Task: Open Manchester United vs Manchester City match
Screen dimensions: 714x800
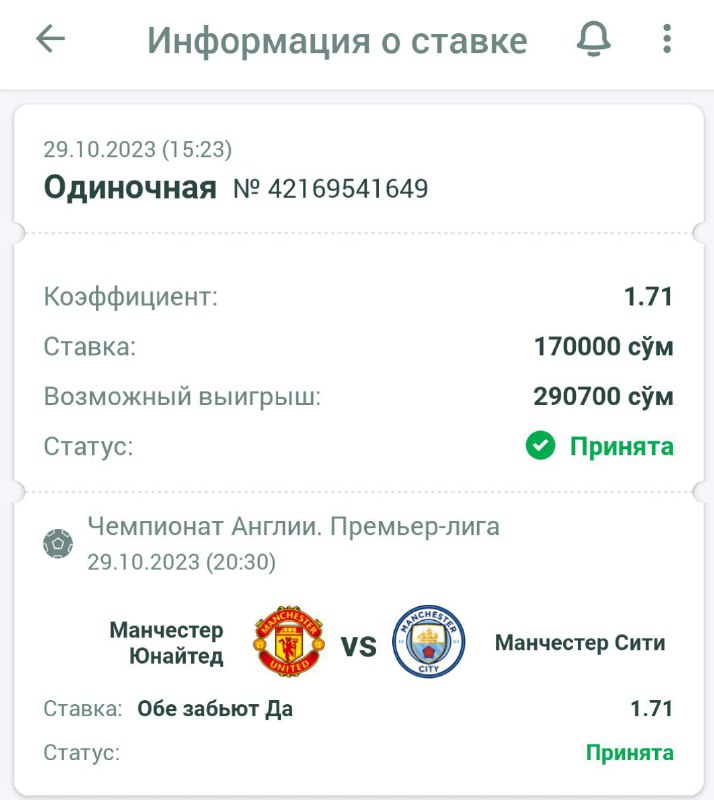Action: (x=358, y=644)
